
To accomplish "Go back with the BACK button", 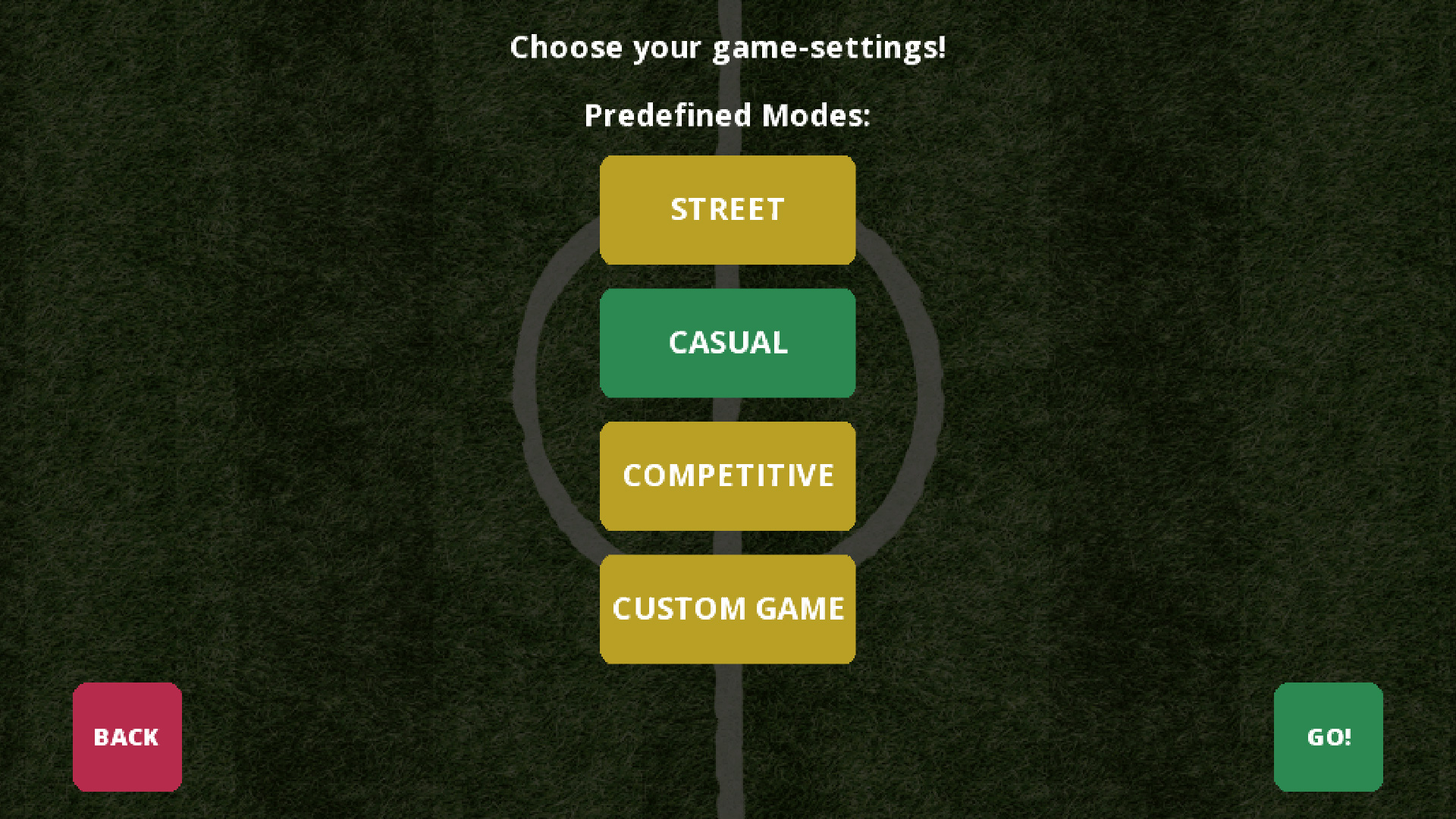I will (x=127, y=736).
